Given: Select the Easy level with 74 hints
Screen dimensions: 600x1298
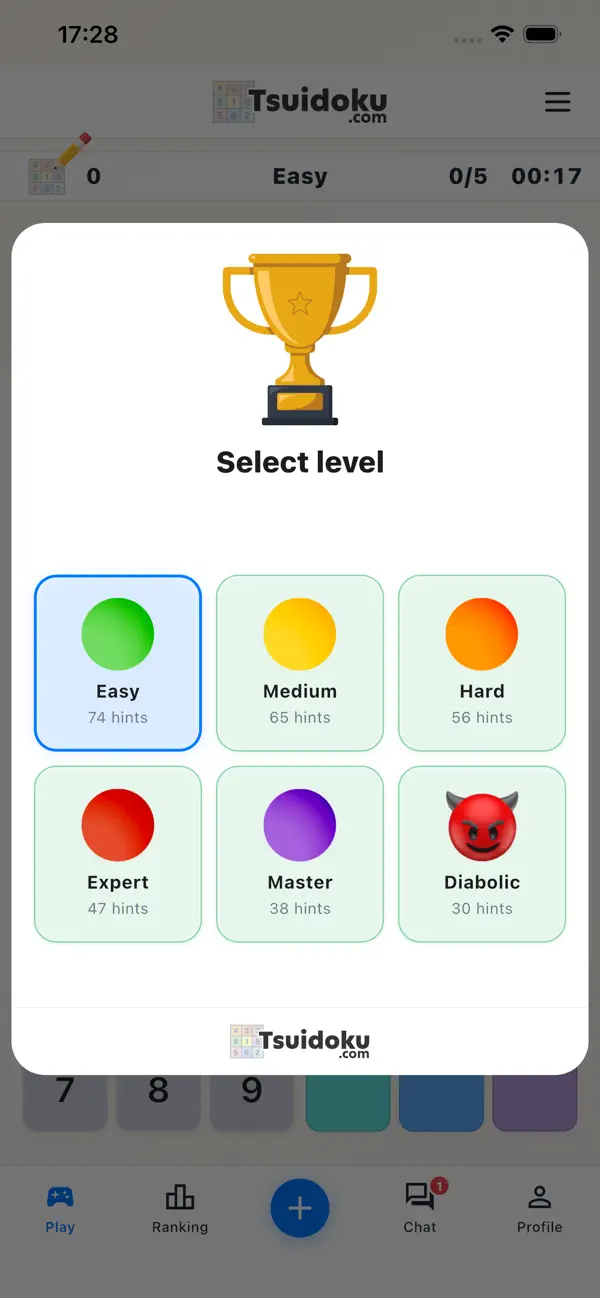Looking at the screenshot, I should pyautogui.click(x=118, y=663).
